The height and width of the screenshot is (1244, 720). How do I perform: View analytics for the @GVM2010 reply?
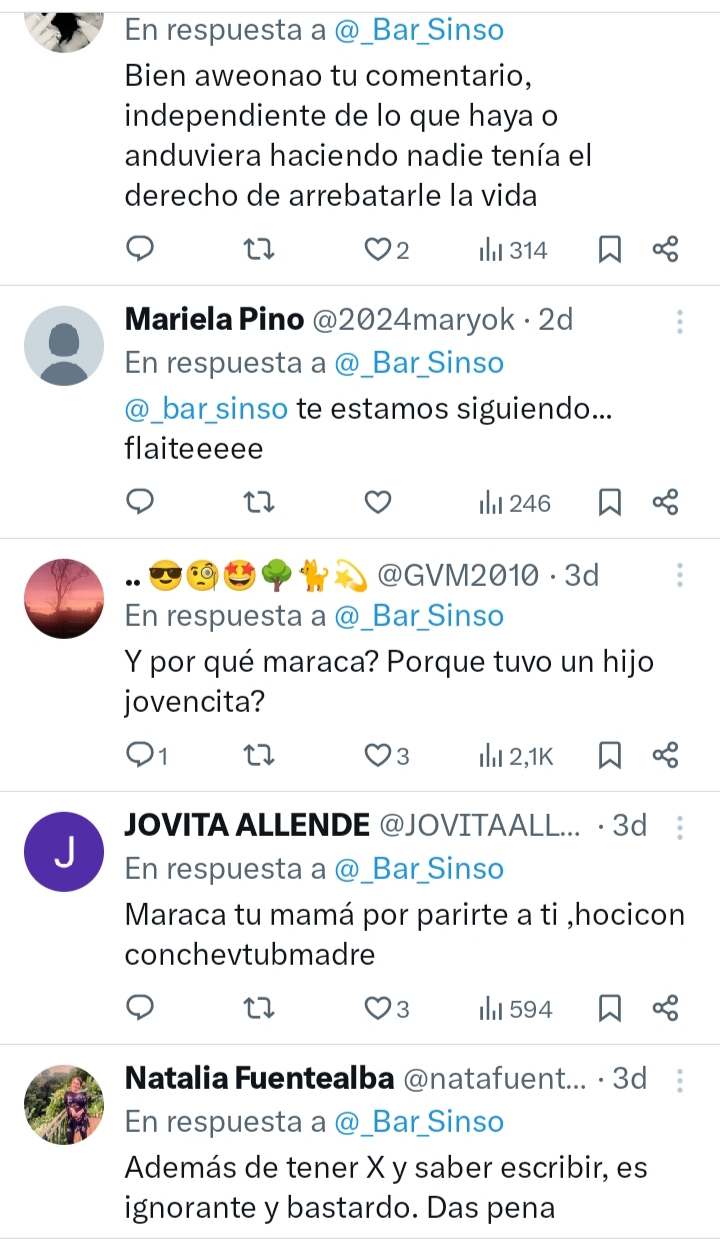516,756
